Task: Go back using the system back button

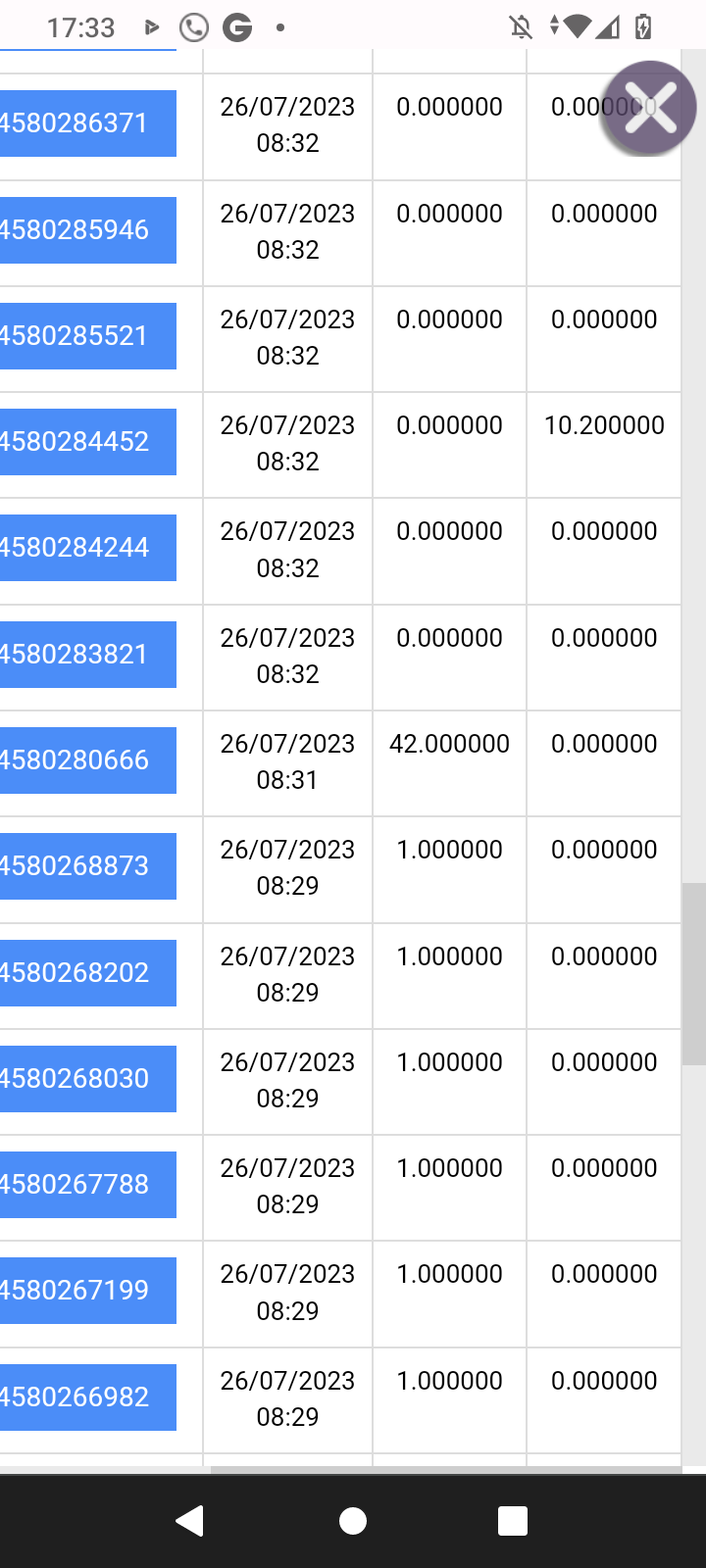Action: pos(190,1521)
